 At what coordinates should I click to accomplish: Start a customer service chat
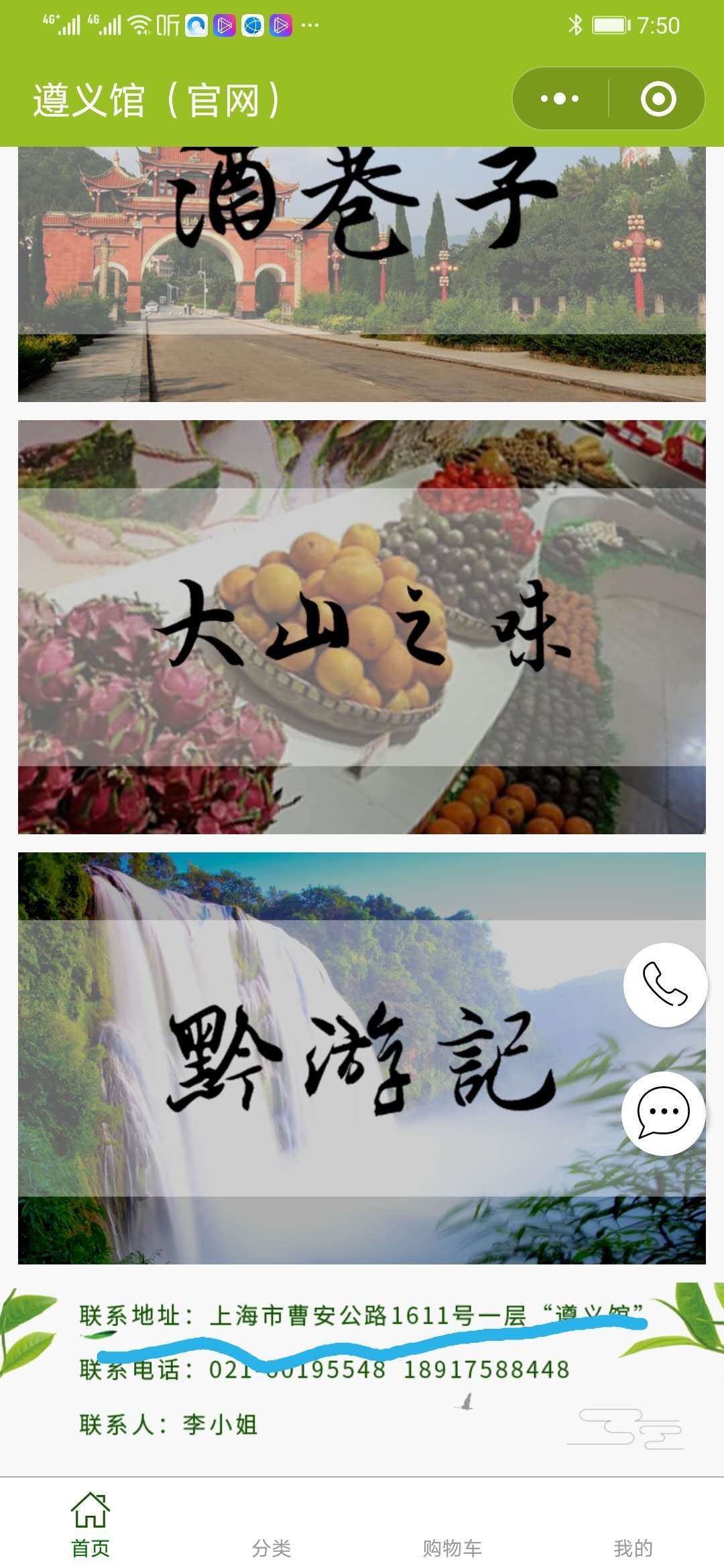coord(664,1113)
